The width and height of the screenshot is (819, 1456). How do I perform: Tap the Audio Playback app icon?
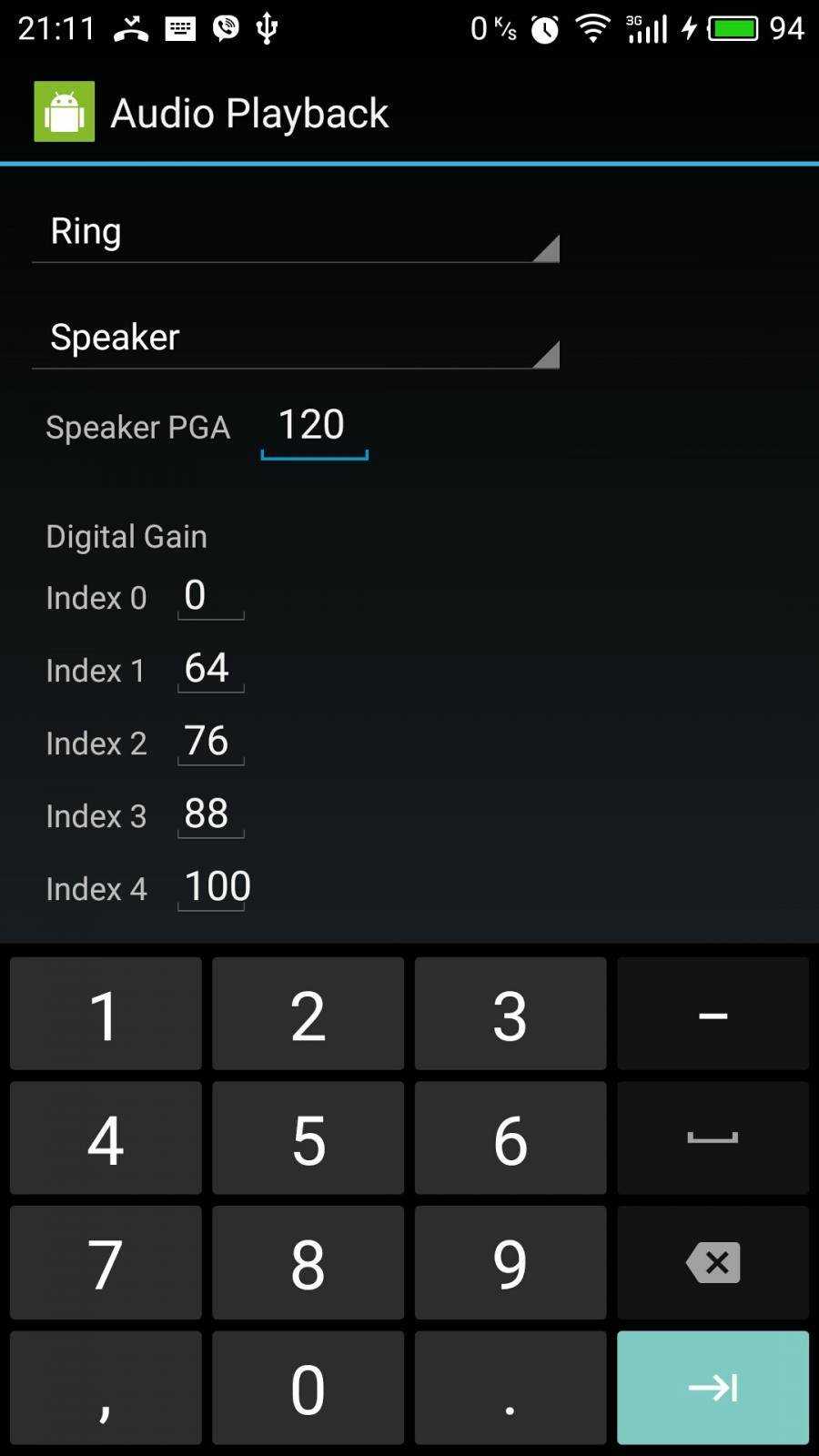pos(64,112)
